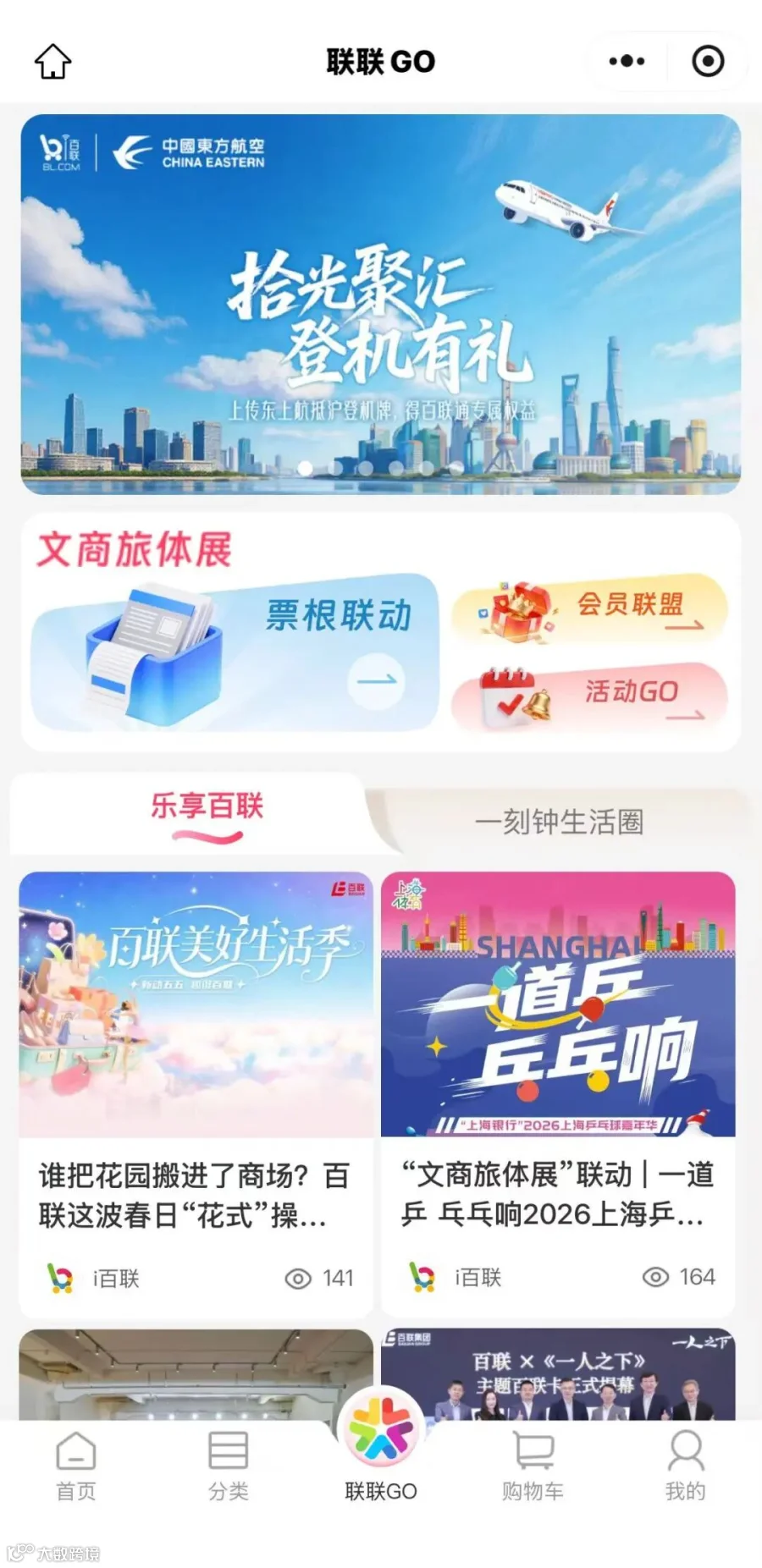The height and width of the screenshot is (1568, 762).
Task: Open the China Eastern 拾光聚汇 banner
Action: (381, 304)
